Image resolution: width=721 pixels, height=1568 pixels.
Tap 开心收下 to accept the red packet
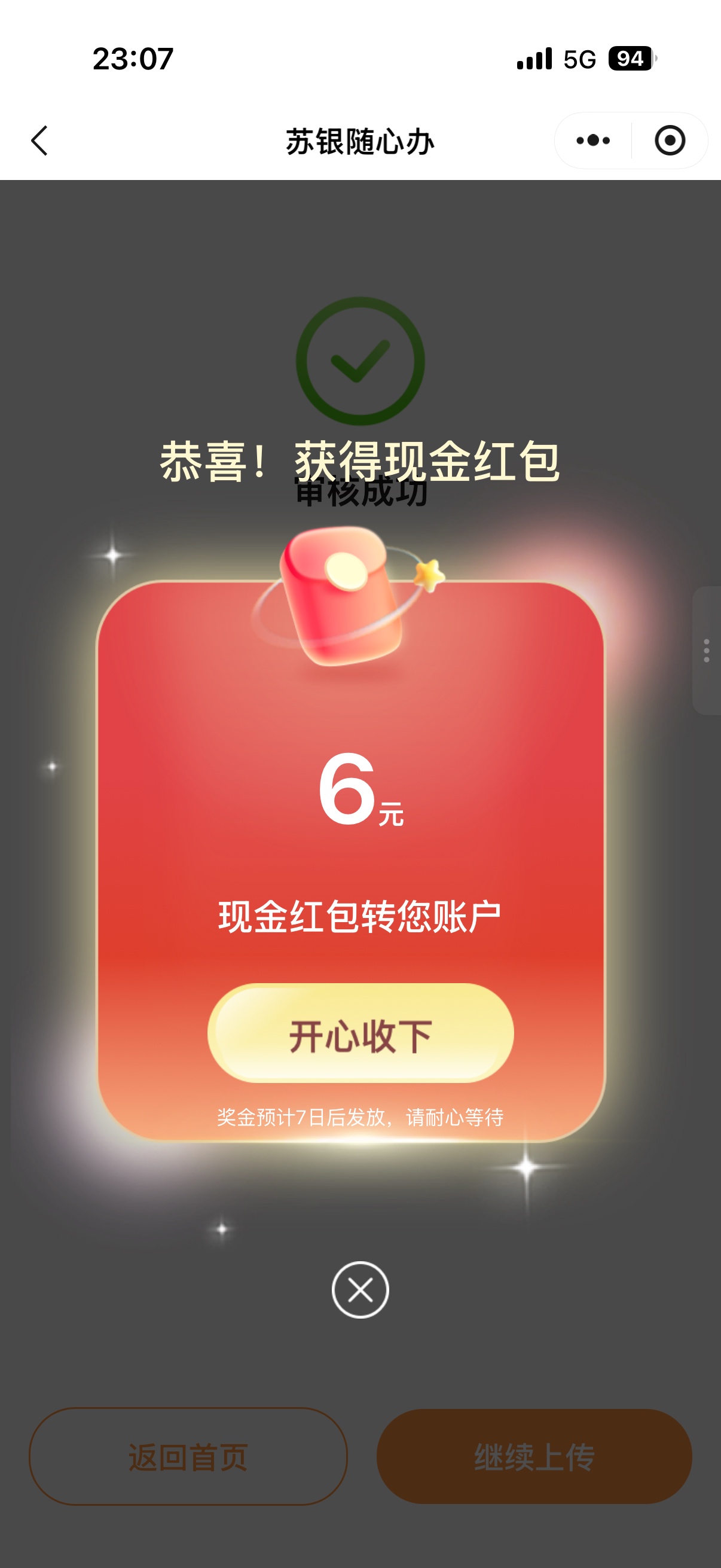click(360, 1033)
